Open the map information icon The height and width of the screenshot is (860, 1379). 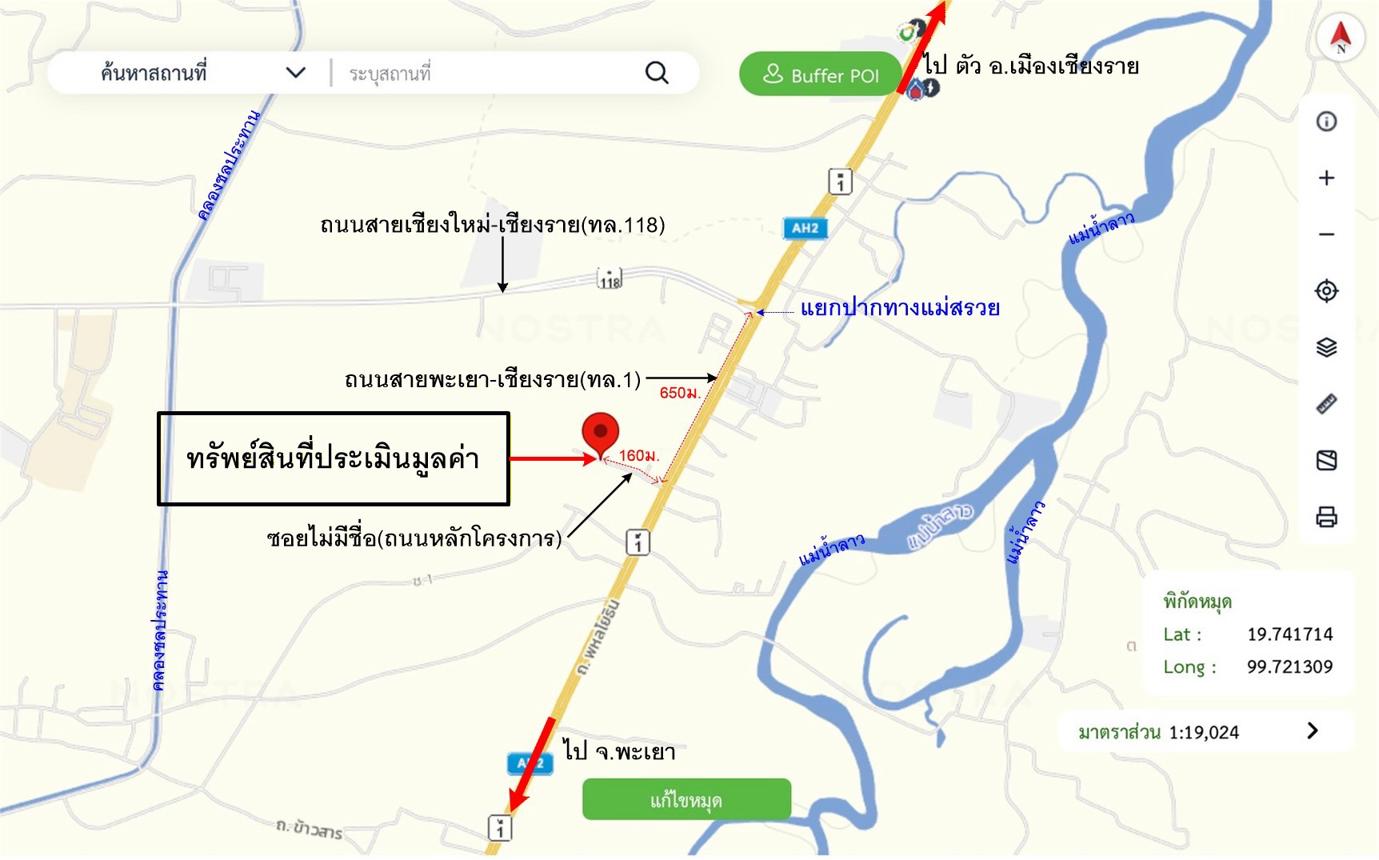1326,122
